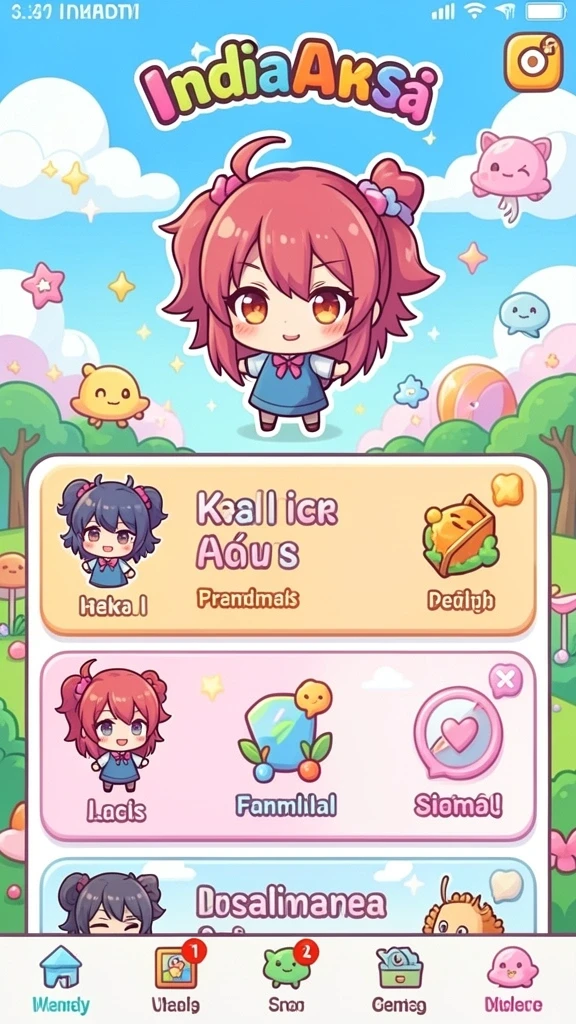This screenshot has width=576, height=1024.
Task: Select the blue gem with fruits item
Action: 286,733
